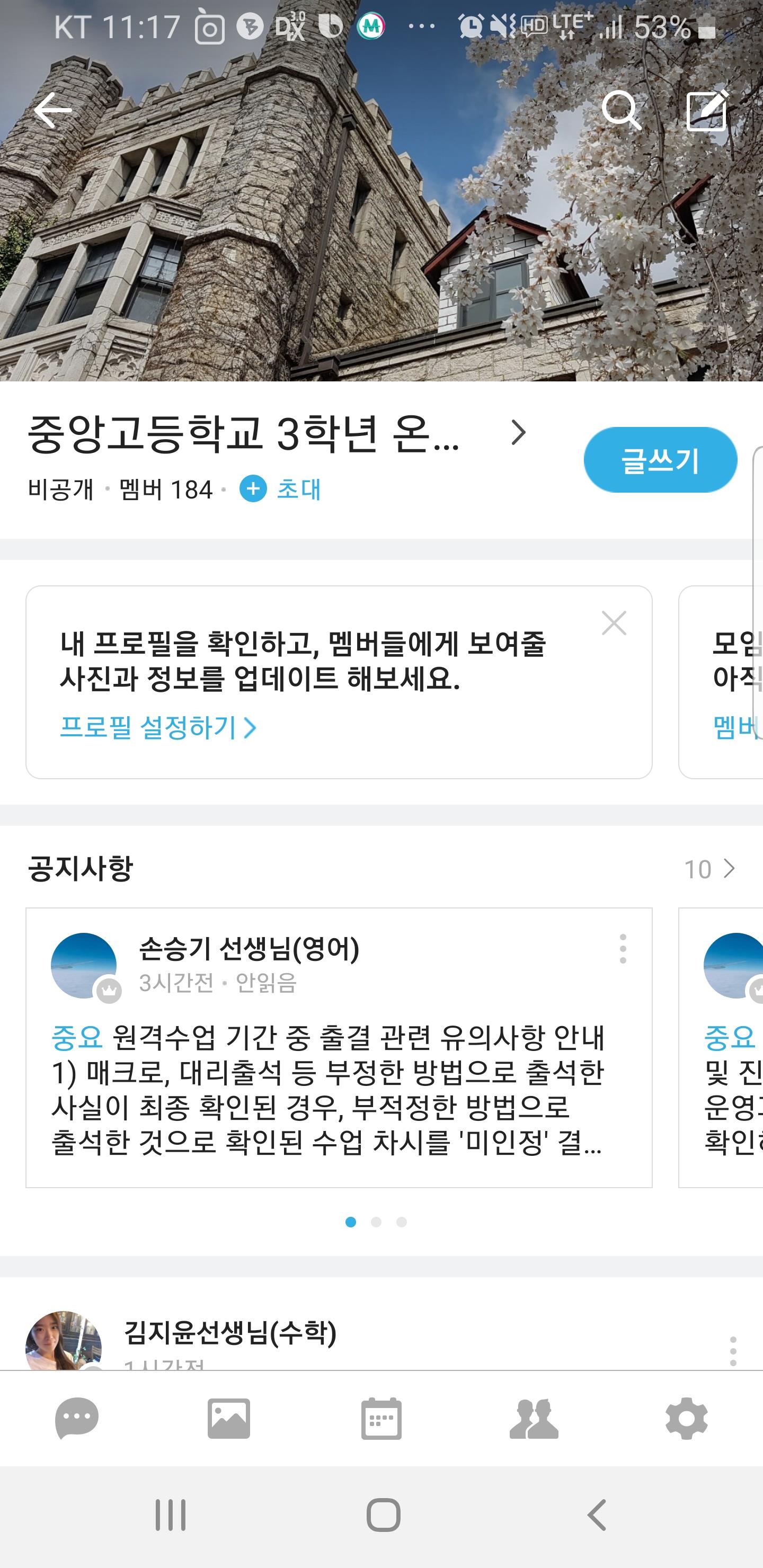Show recent apps from the navigation bar
The height and width of the screenshot is (1568, 763).
point(171,1514)
